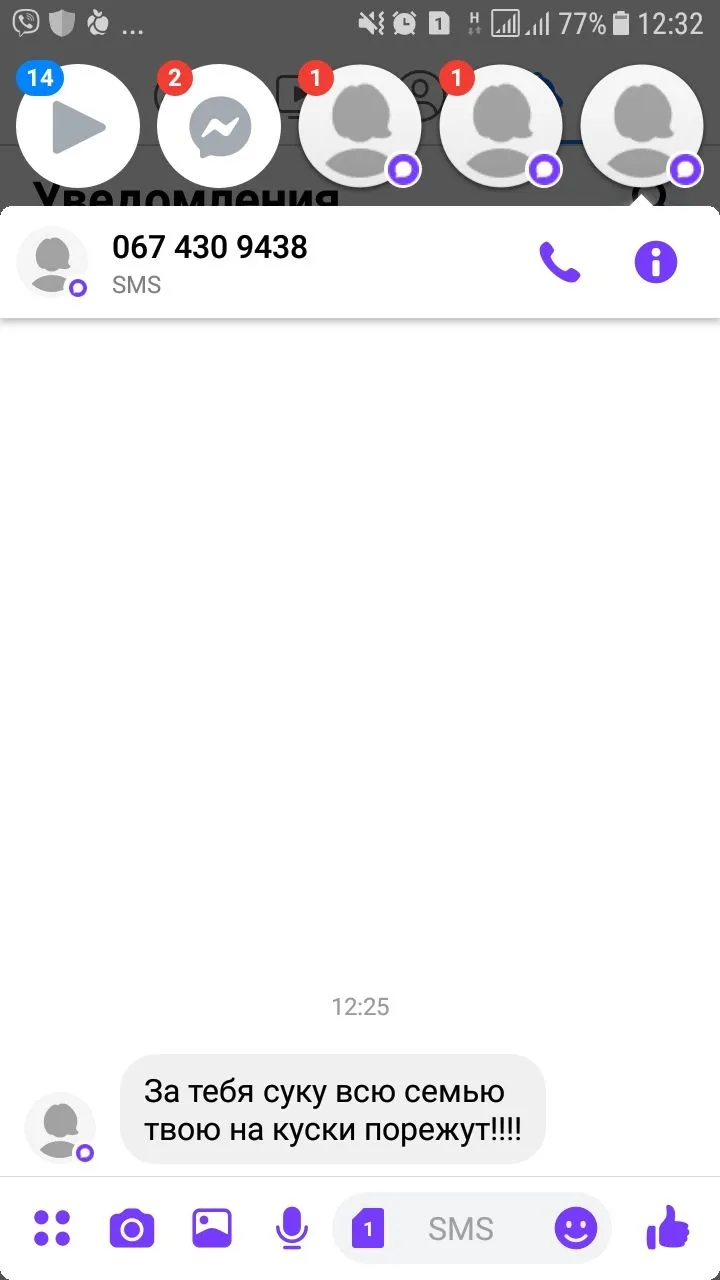
Task: Focus the SMS message input field
Action: (x=460, y=1228)
